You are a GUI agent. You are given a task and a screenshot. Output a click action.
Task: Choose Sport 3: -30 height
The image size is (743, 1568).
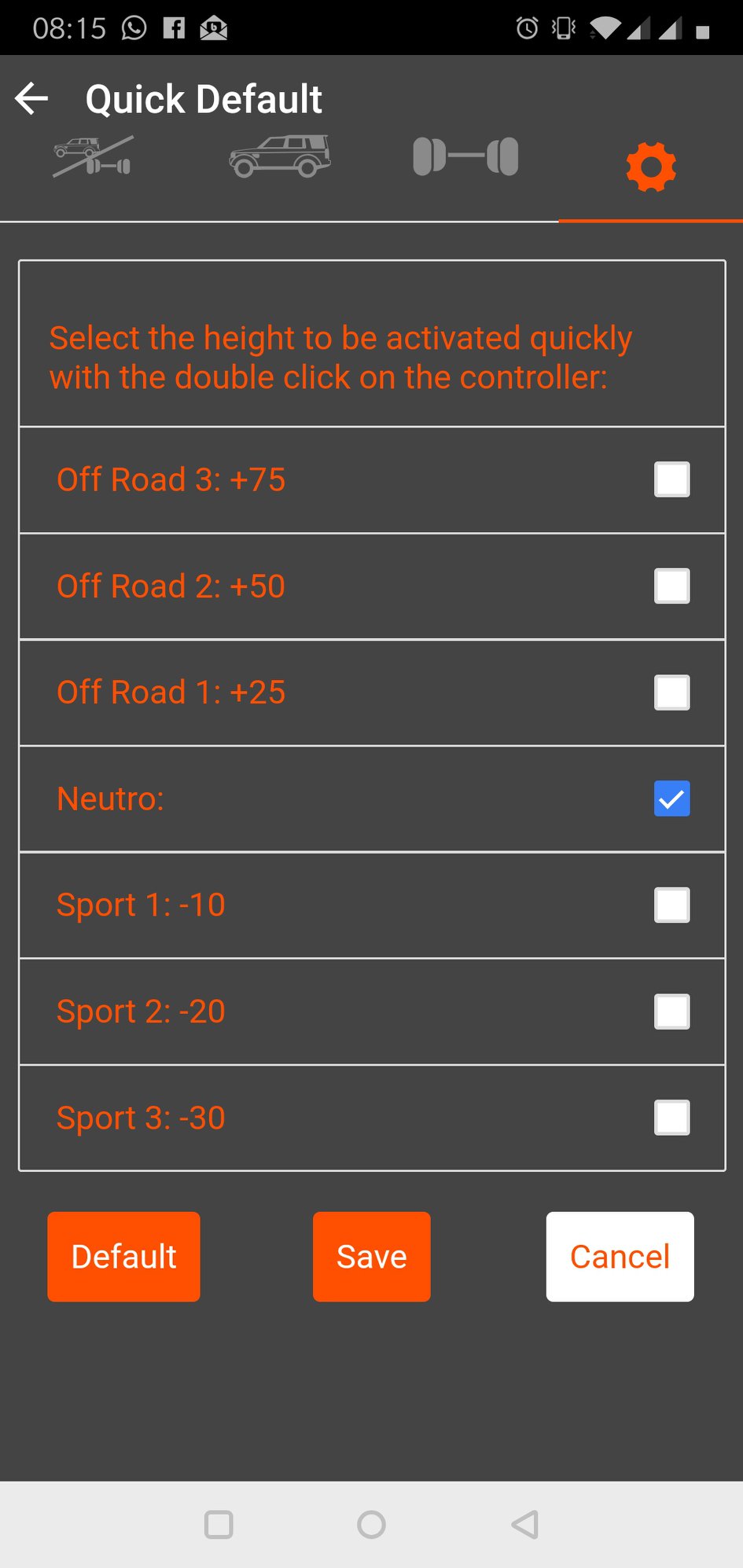tap(672, 1118)
